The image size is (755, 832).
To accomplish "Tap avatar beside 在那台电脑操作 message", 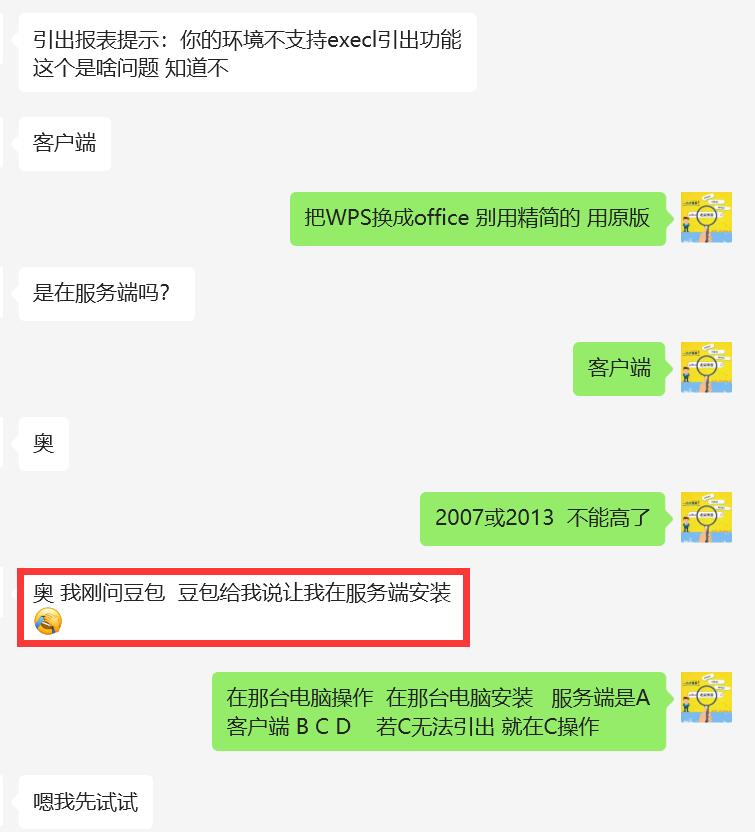I will click(706, 697).
